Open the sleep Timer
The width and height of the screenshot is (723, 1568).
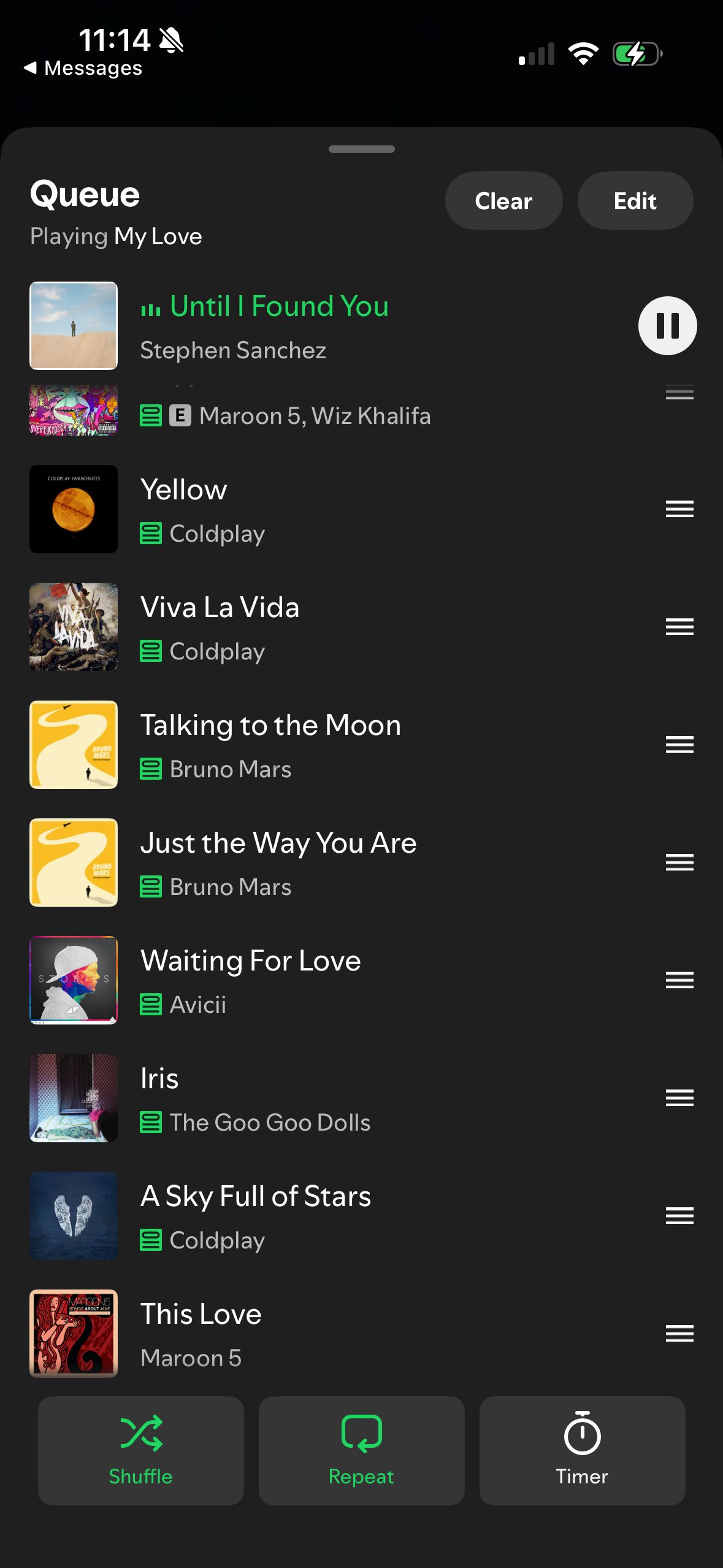[582, 1450]
